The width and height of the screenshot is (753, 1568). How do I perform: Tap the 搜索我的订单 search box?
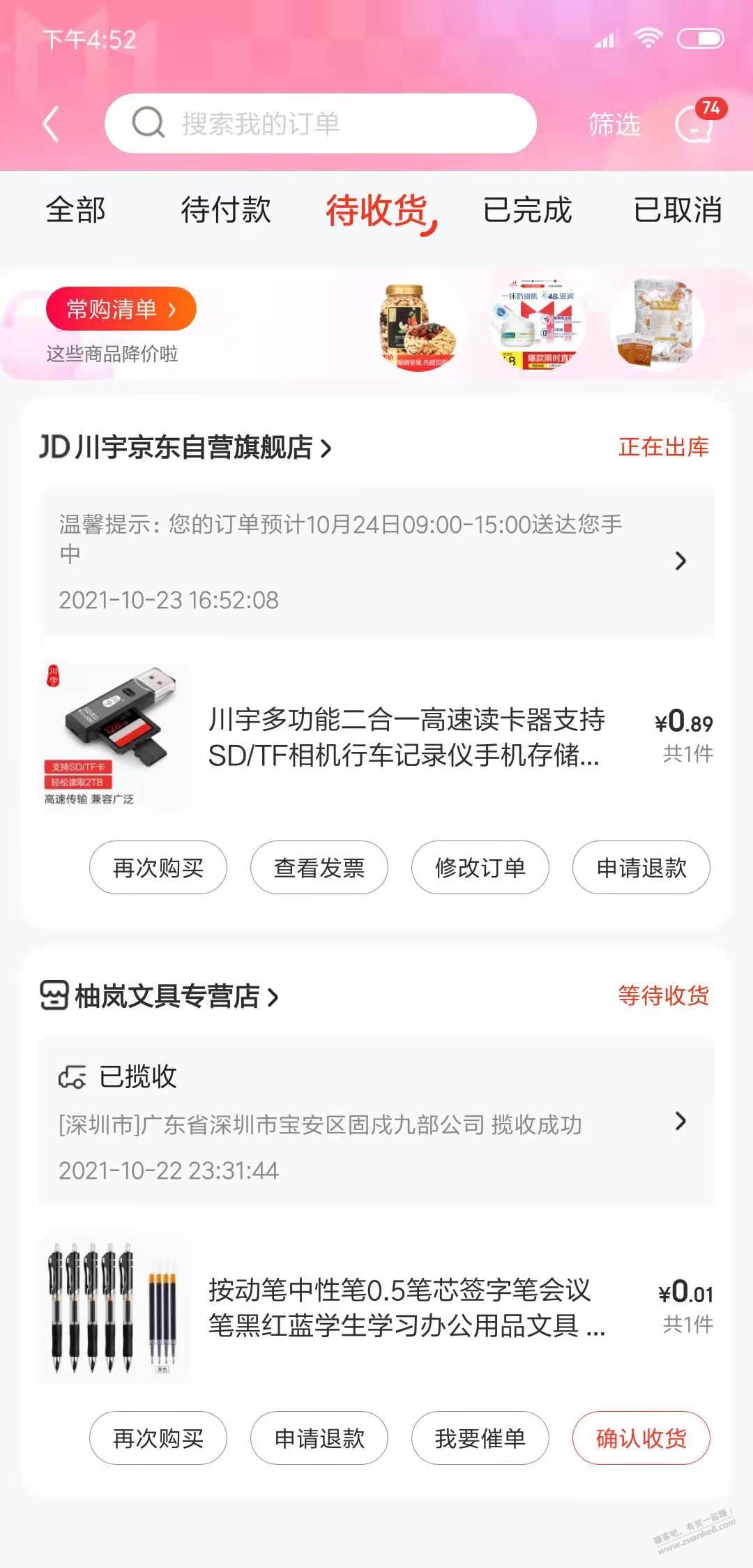321,123
